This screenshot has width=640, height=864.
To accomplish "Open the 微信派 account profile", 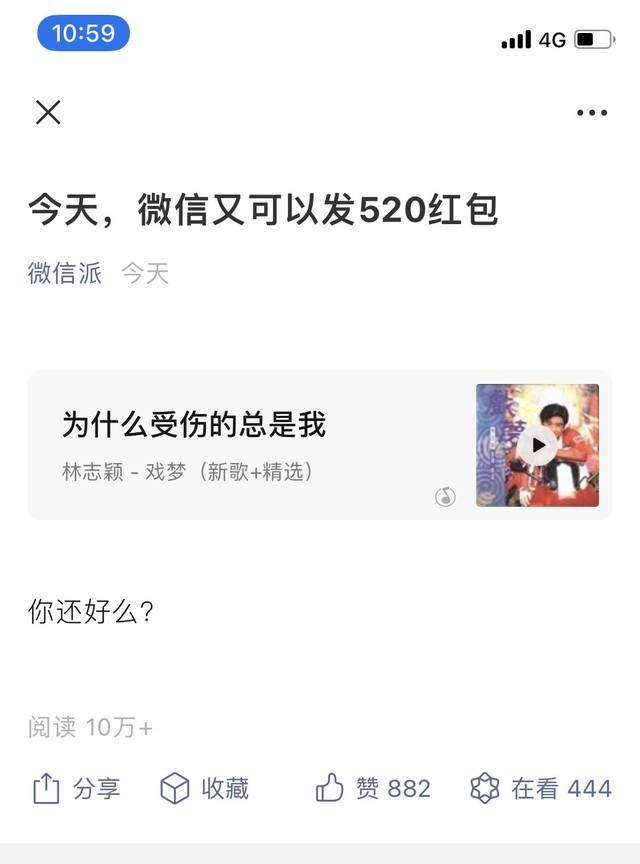I will (x=65, y=273).
